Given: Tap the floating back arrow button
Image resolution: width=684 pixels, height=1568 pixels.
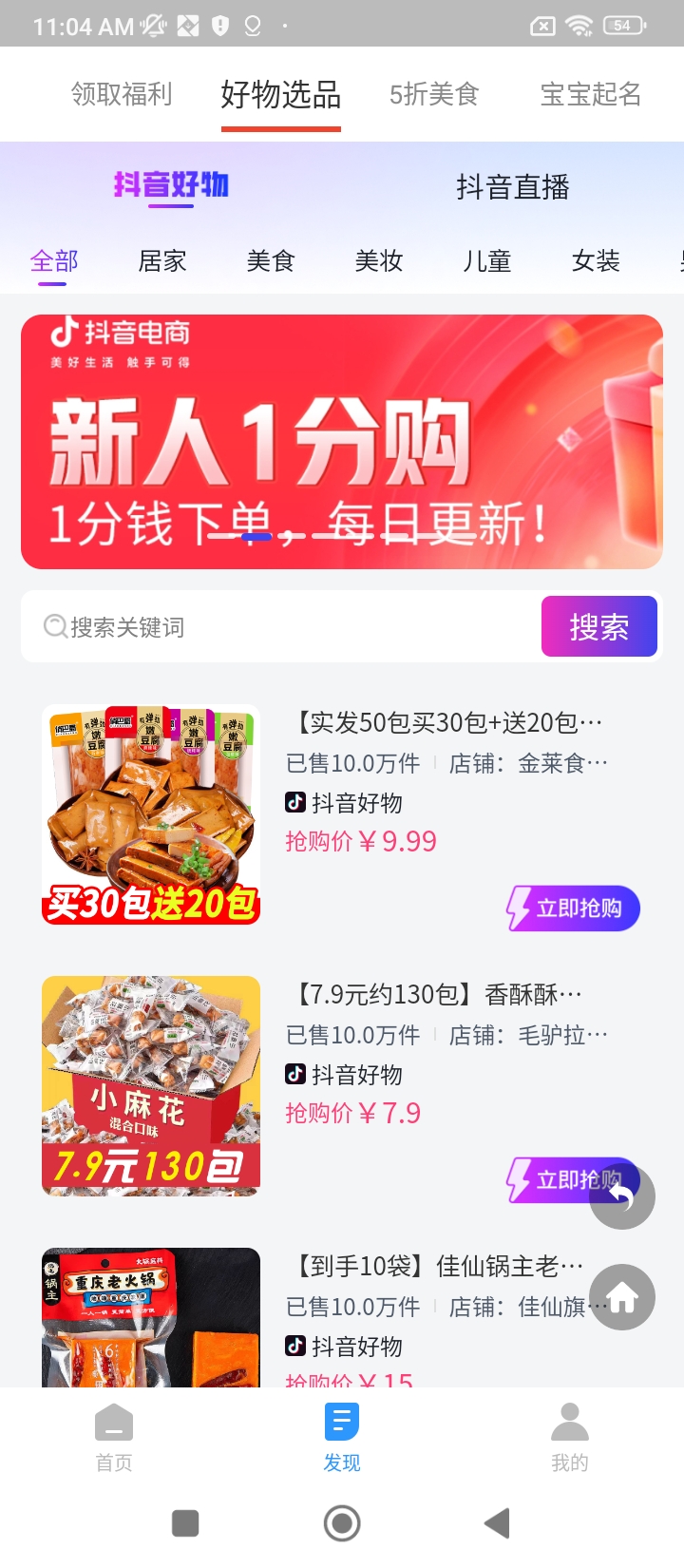Looking at the screenshot, I should (x=622, y=1196).
